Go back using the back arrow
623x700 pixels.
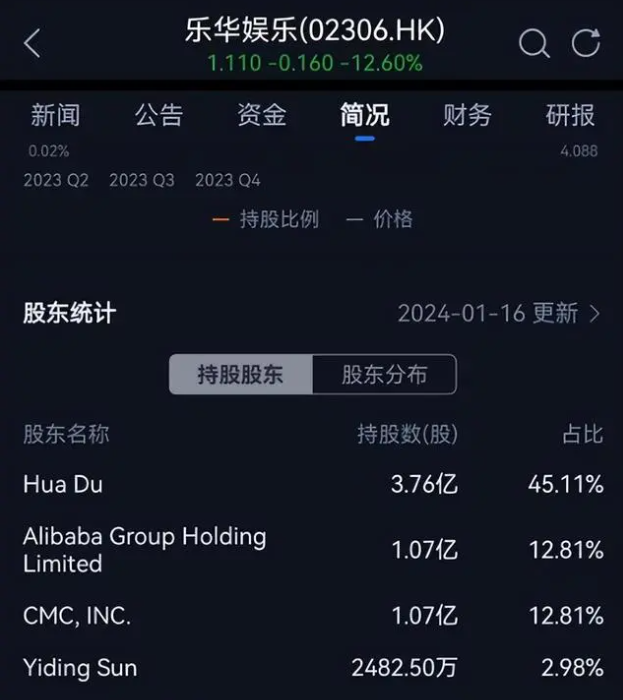33,43
